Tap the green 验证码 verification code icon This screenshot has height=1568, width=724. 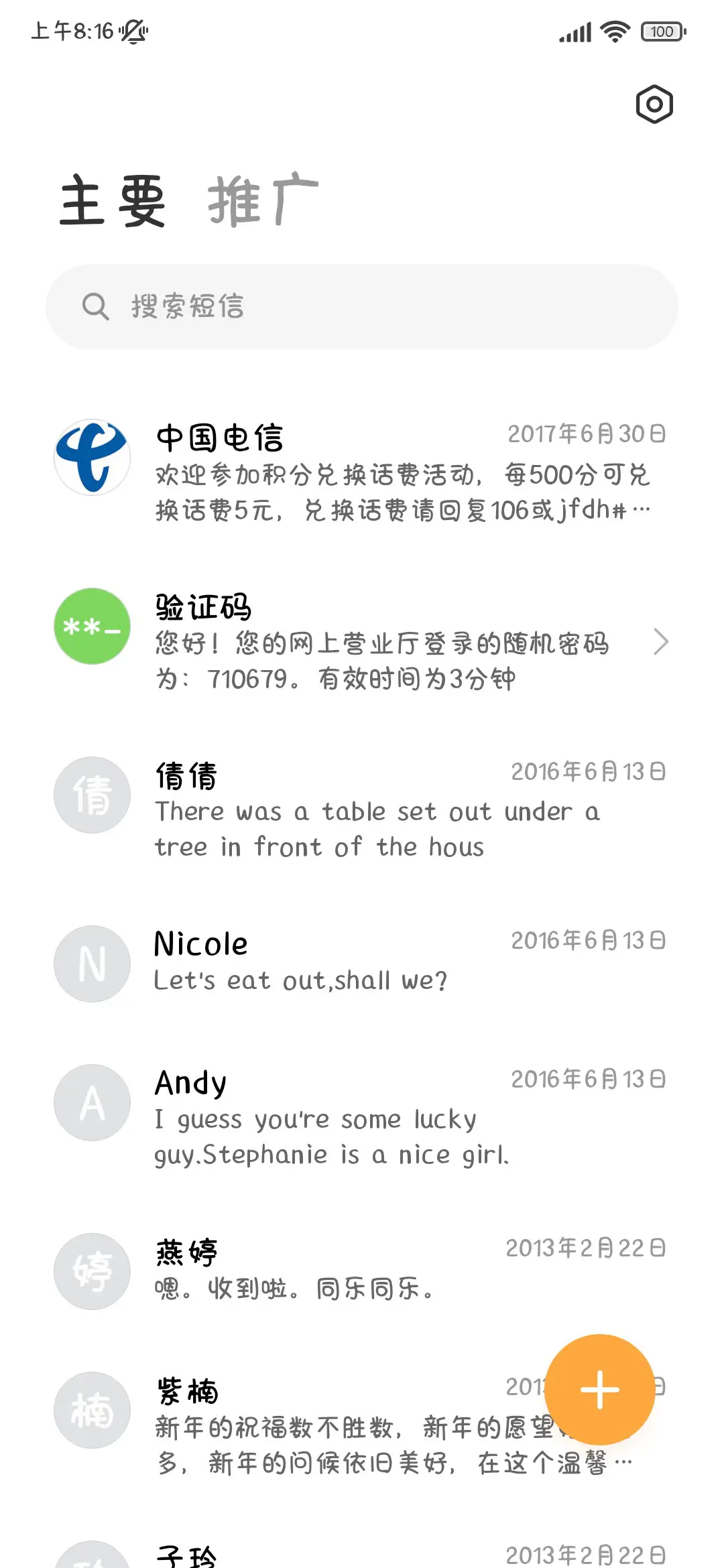[92, 627]
